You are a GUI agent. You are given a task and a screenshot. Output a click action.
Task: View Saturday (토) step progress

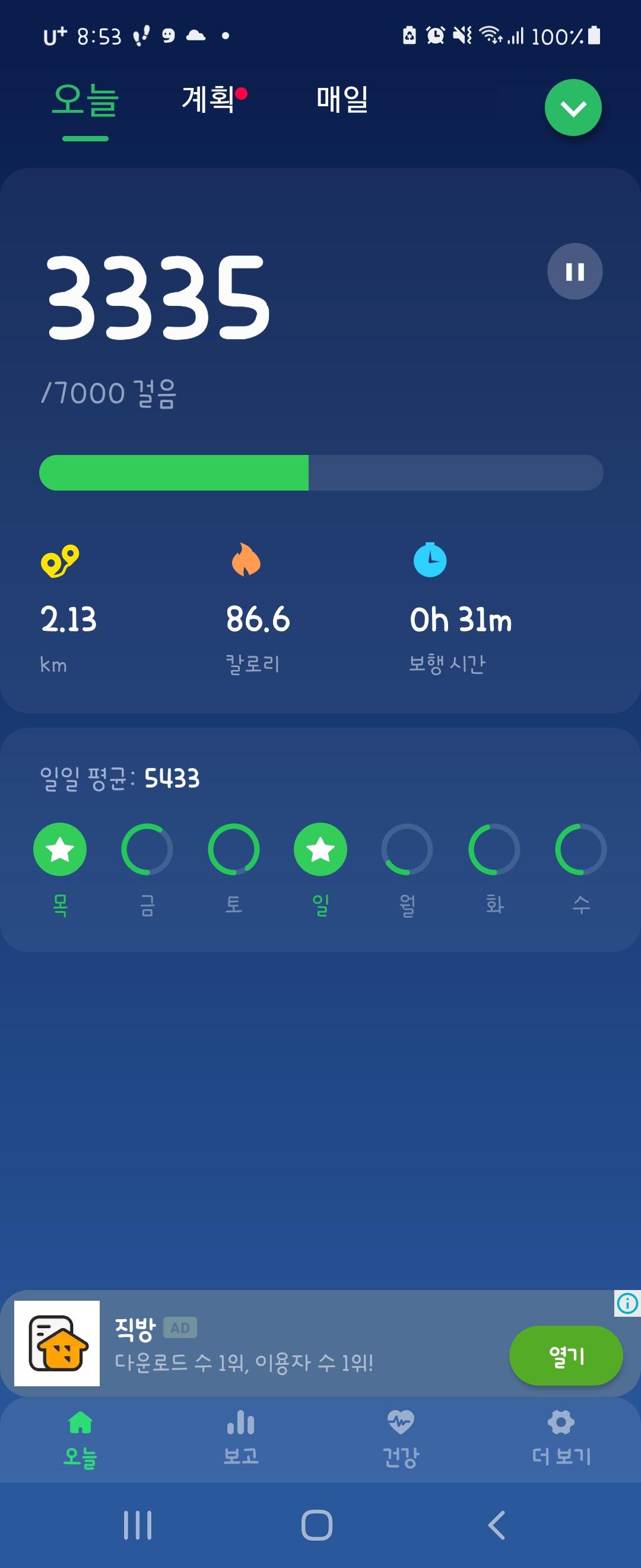(x=233, y=849)
